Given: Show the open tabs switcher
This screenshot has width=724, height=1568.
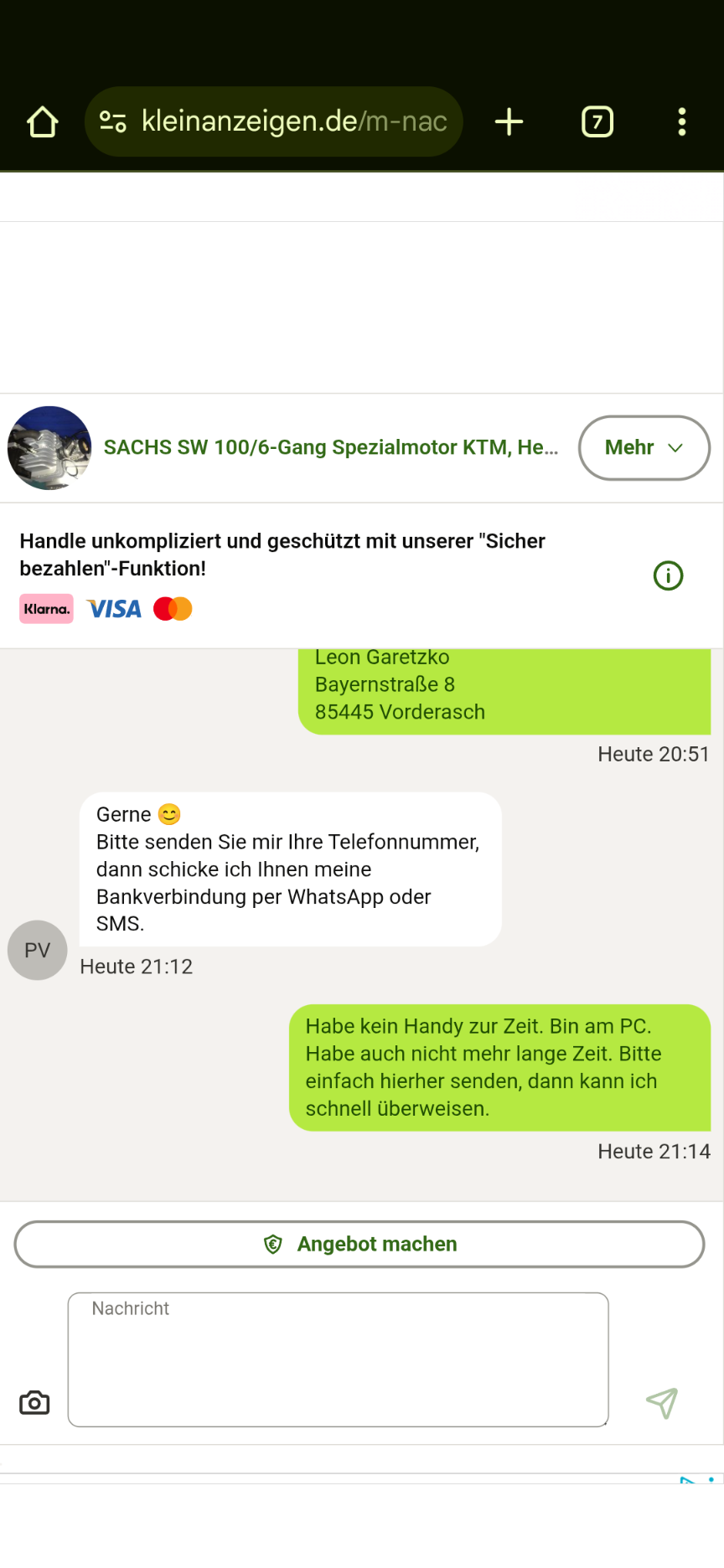Looking at the screenshot, I should (597, 122).
